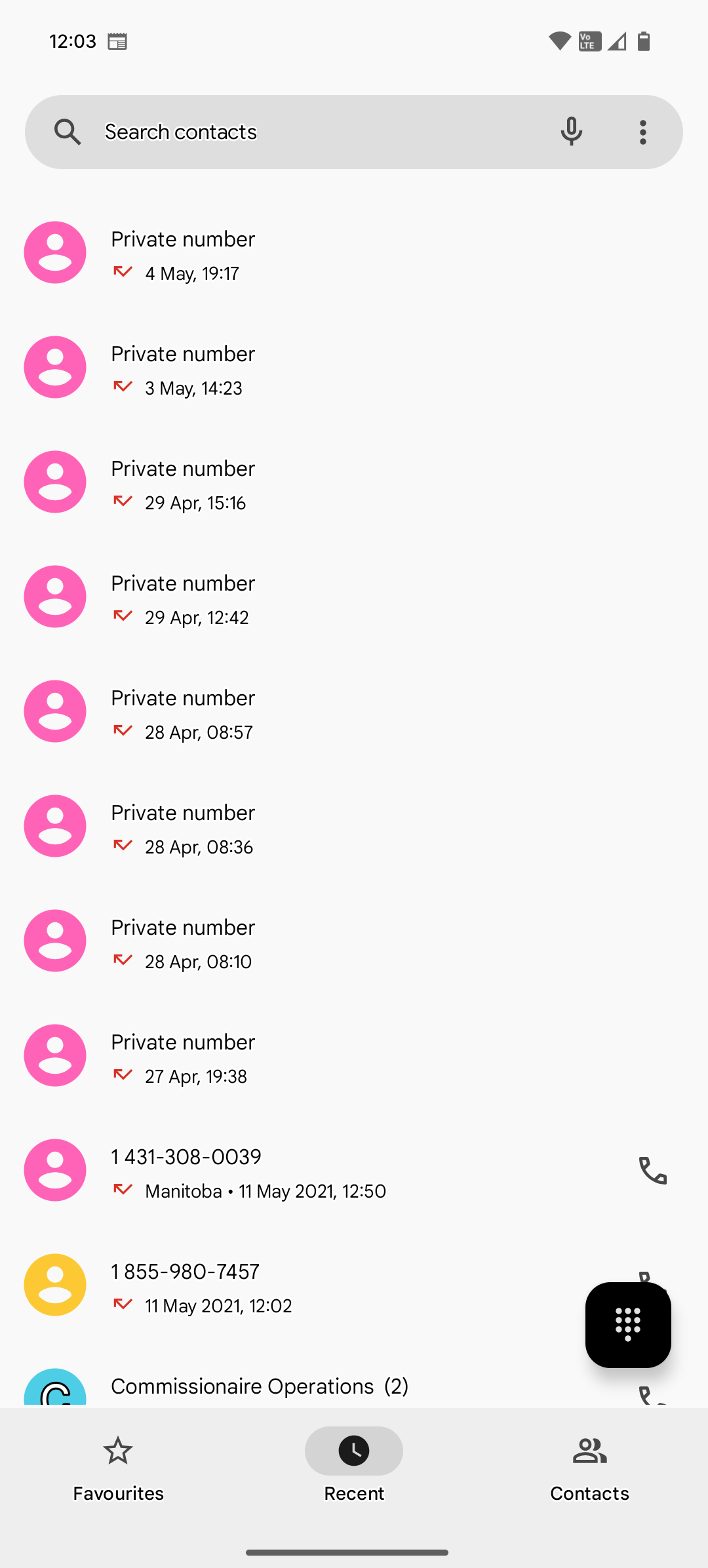Call back 1 431-308-0039 via phone icon
Viewport: 708px width, 1568px height.
pos(651,1171)
